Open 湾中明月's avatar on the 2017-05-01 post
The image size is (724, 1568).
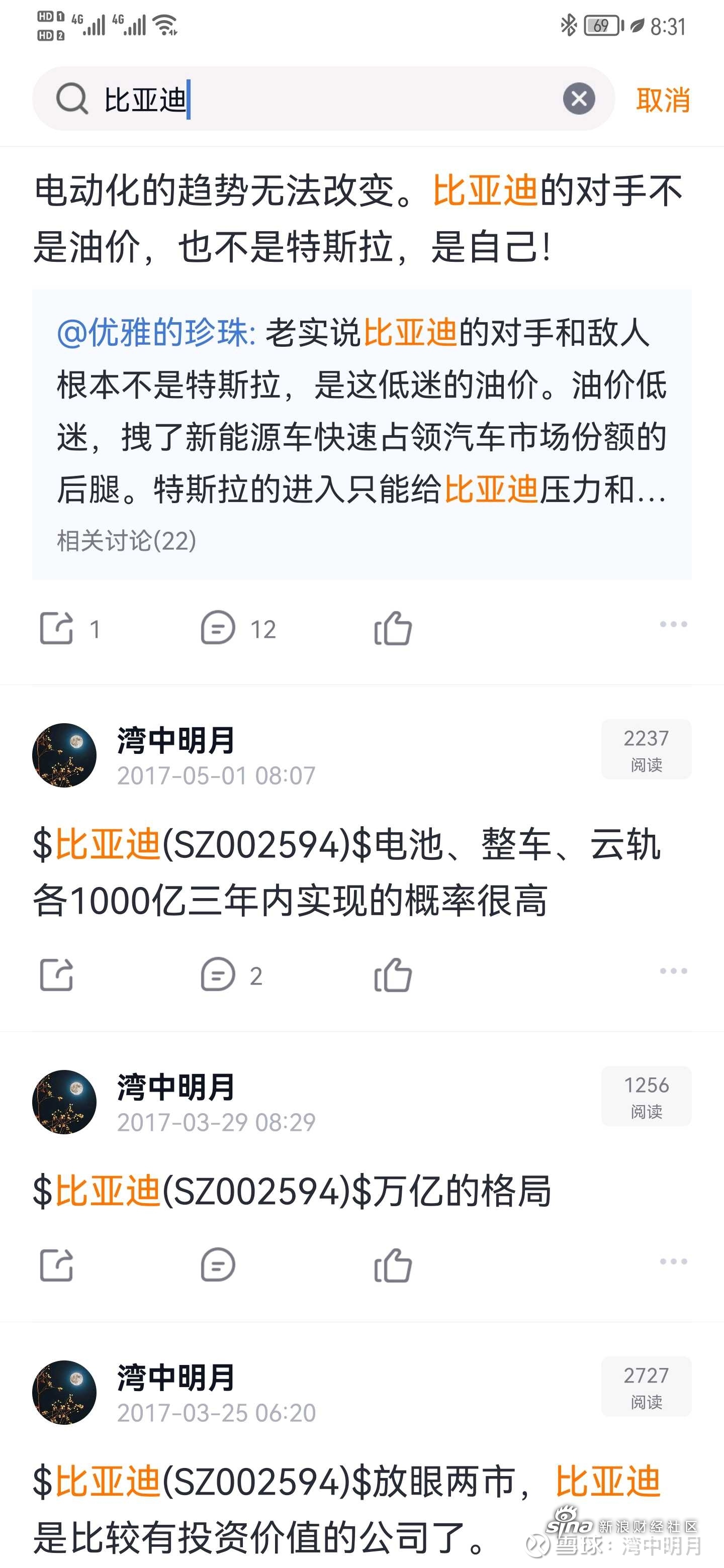pyautogui.click(x=64, y=755)
